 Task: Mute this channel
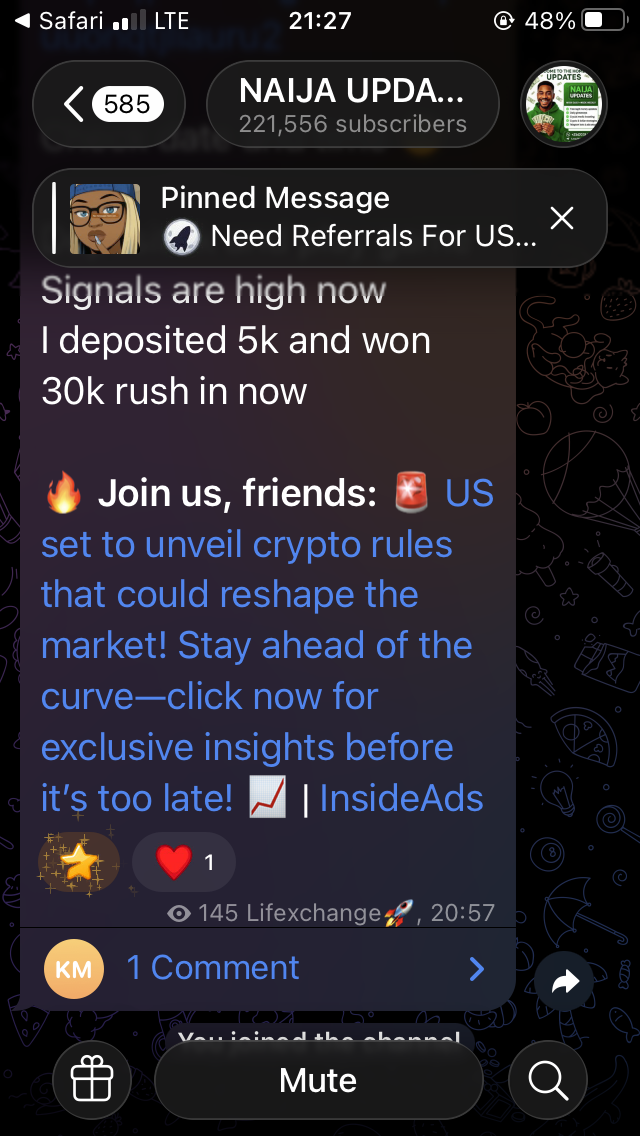tap(318, 1080)
